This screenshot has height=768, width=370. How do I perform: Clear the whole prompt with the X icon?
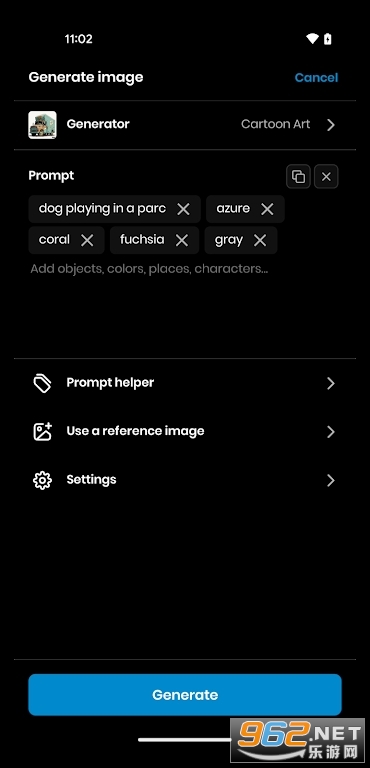click(326, 176)
